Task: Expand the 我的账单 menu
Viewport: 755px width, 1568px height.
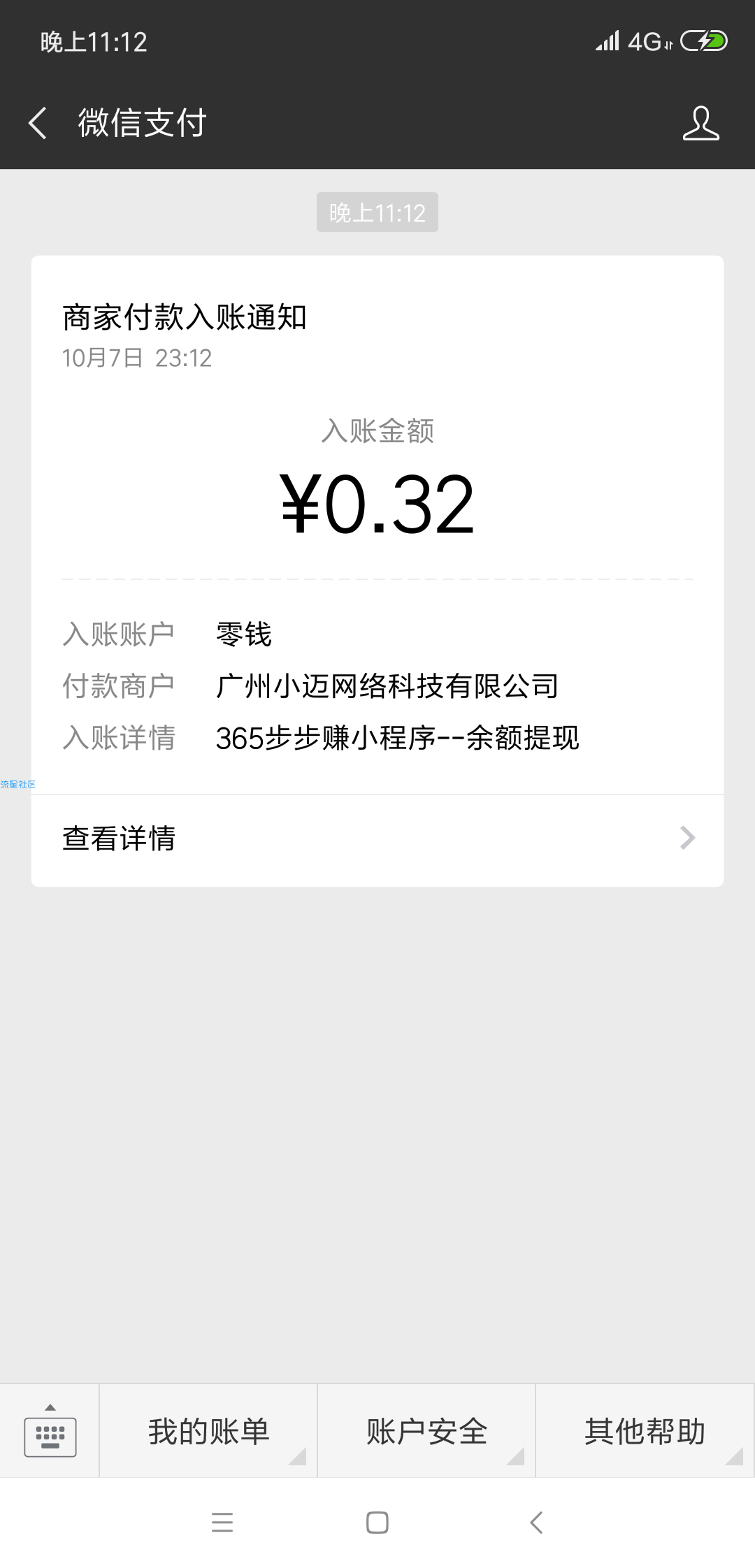Action: click(x=208, y=1431)
